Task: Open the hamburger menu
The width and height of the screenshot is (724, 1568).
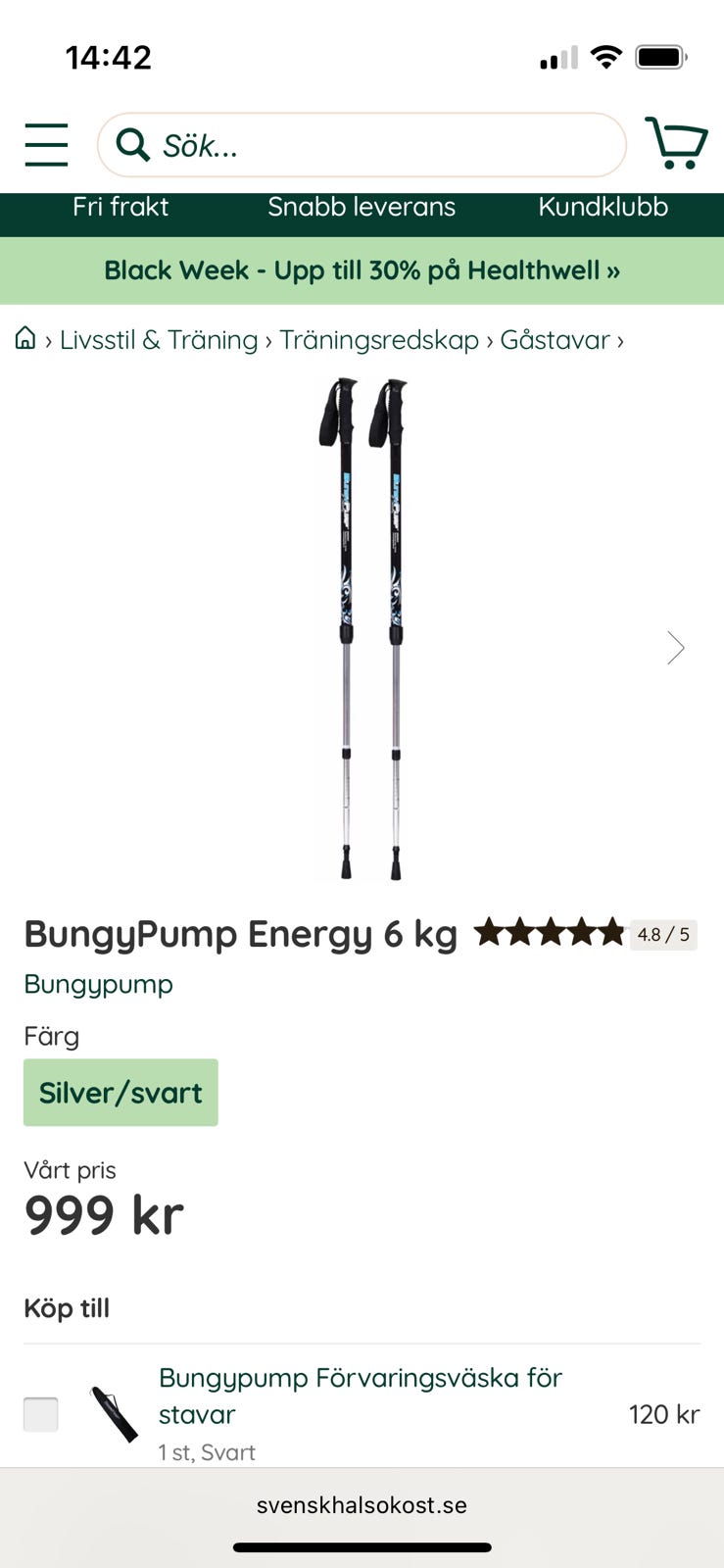Action: (x=46, y=145)
